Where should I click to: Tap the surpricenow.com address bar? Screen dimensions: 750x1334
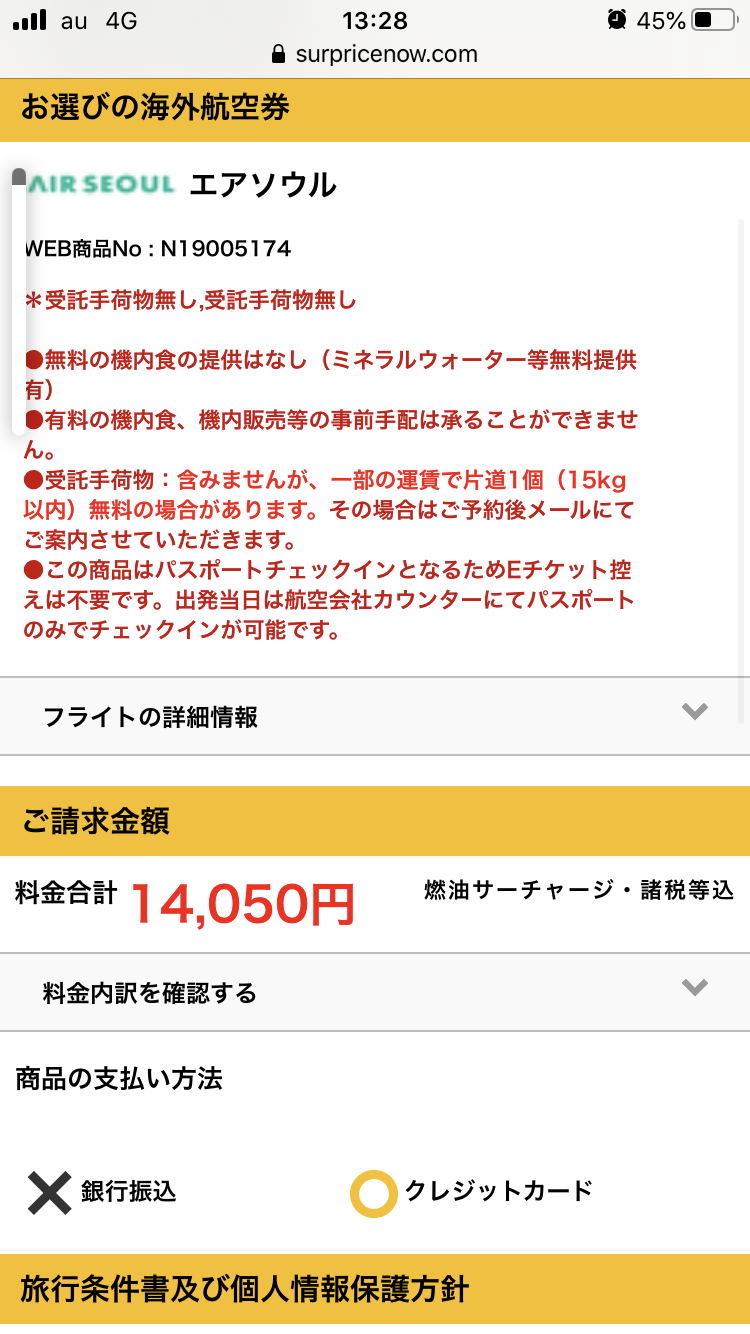pos(374,54)
